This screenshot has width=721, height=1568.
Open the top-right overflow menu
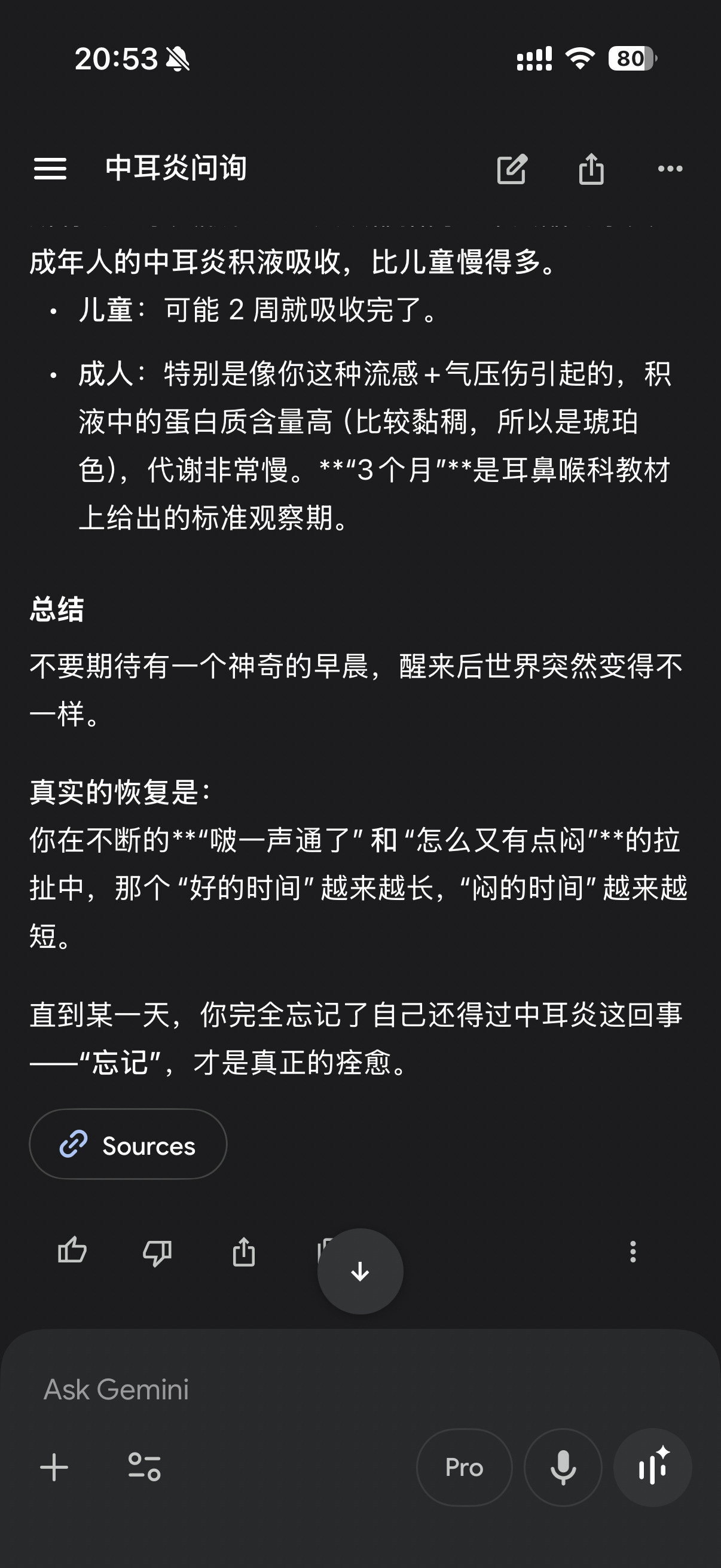[671, 170]
